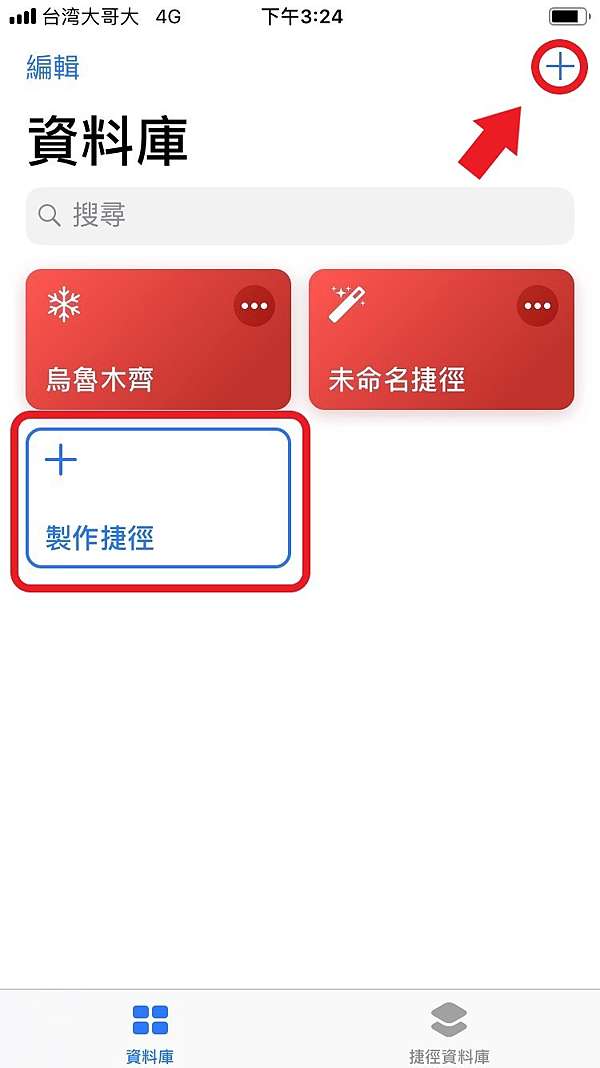Run the 未命名捷徑 shortcut card

[441, 339]
